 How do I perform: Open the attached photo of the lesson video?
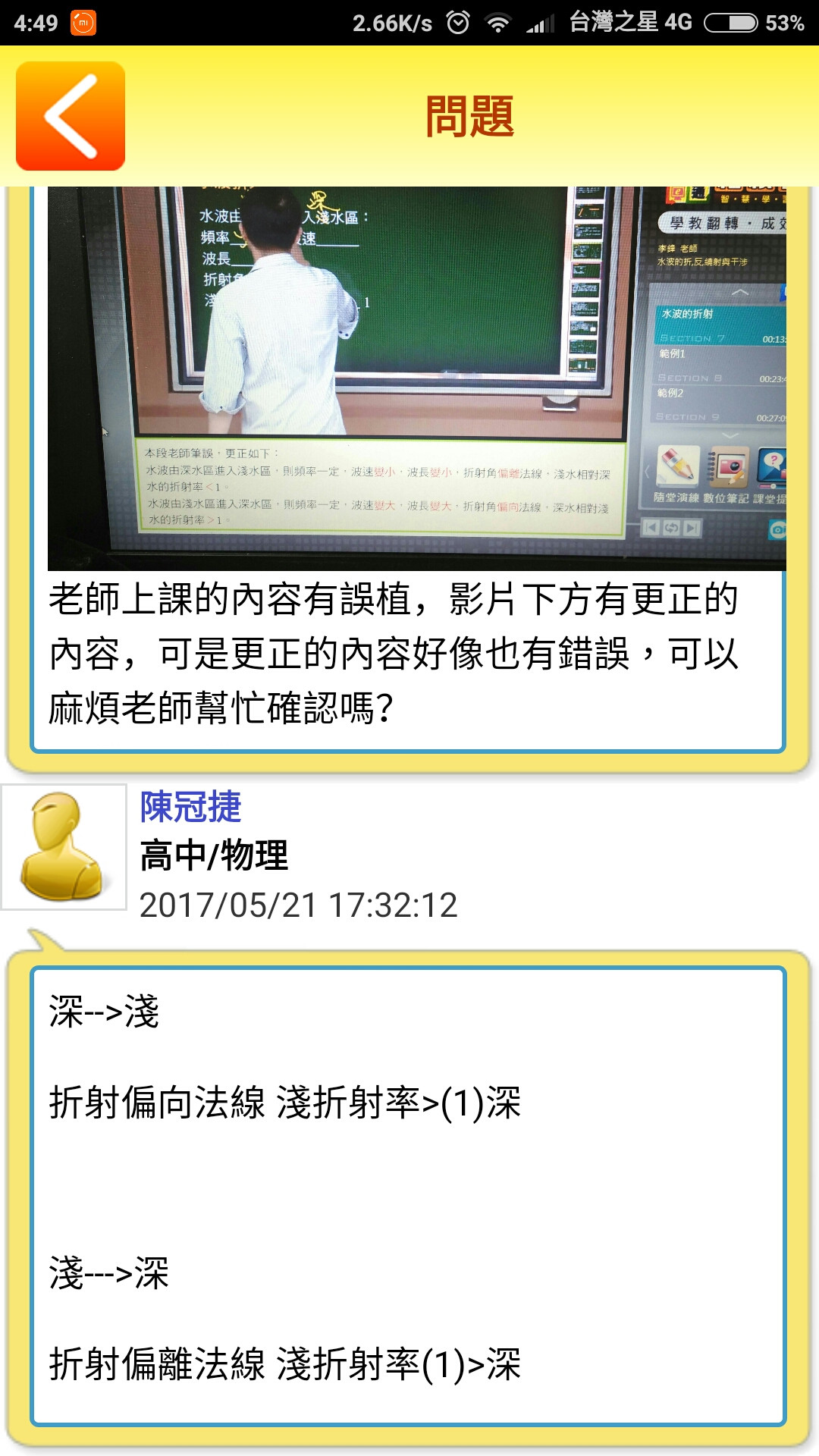(x=416, y=378)
